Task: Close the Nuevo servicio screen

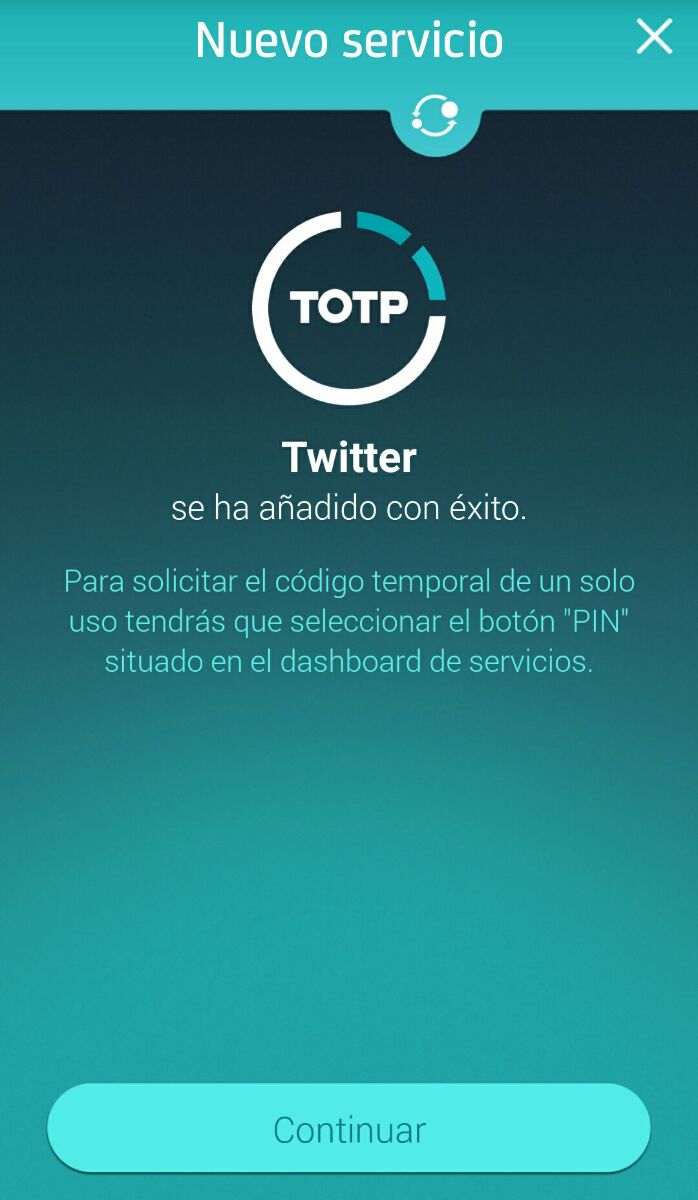Action: [x=654, y=37]
